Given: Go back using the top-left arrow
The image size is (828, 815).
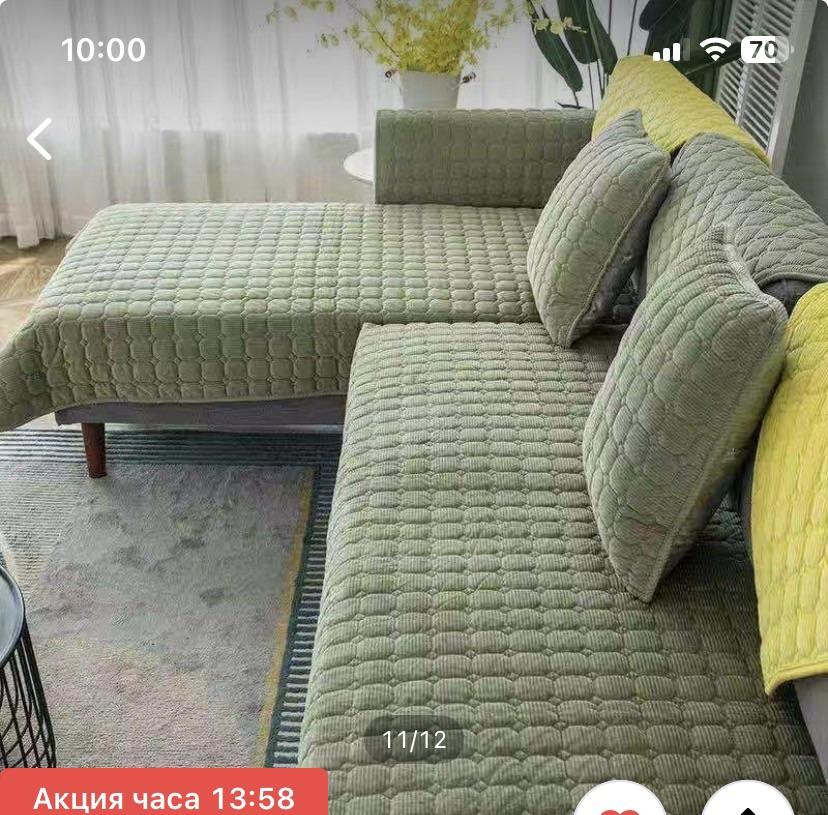Looking at the screenshot, I should (x=39, y=139).
